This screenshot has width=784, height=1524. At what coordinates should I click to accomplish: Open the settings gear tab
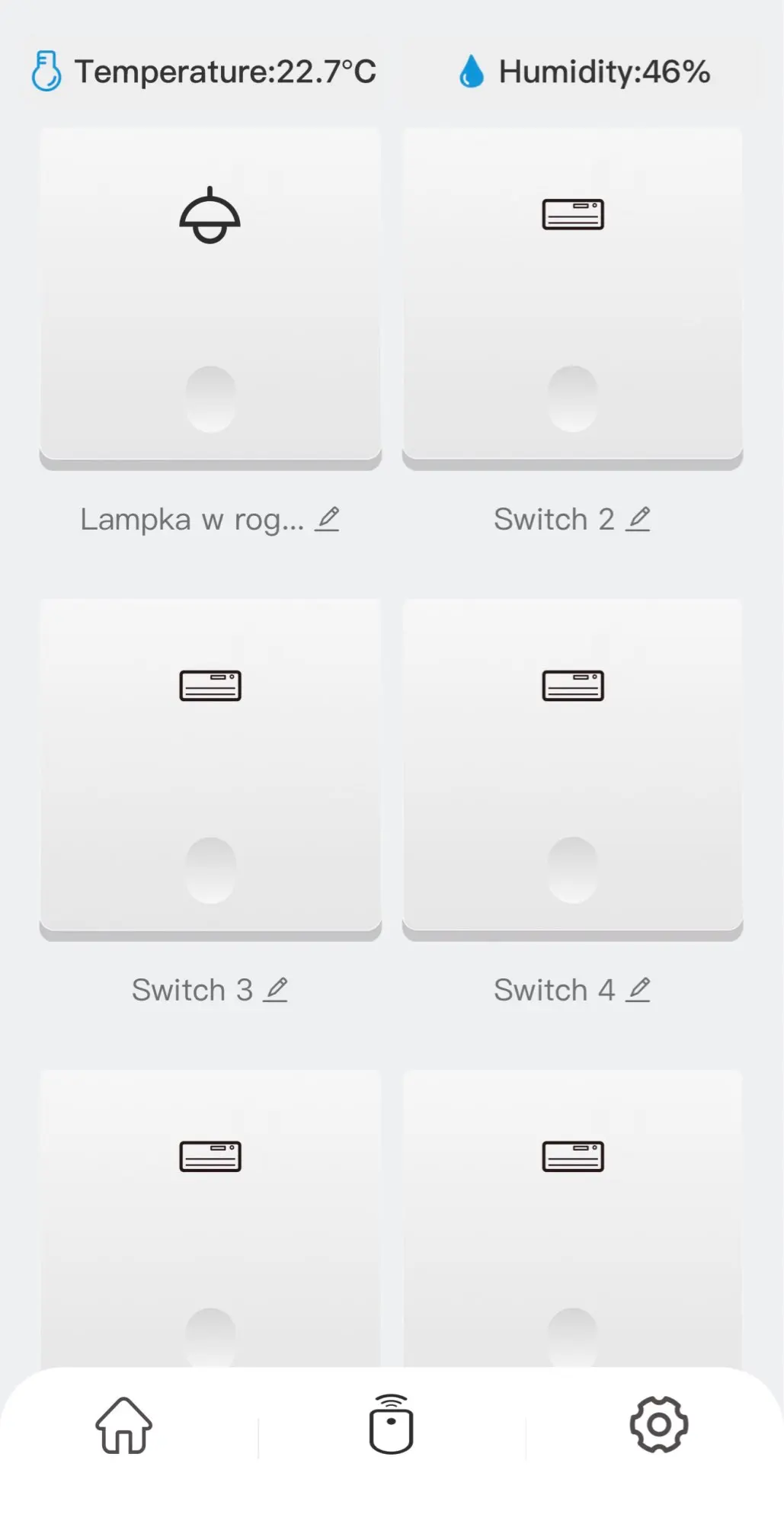click(x=659, y=1424)
